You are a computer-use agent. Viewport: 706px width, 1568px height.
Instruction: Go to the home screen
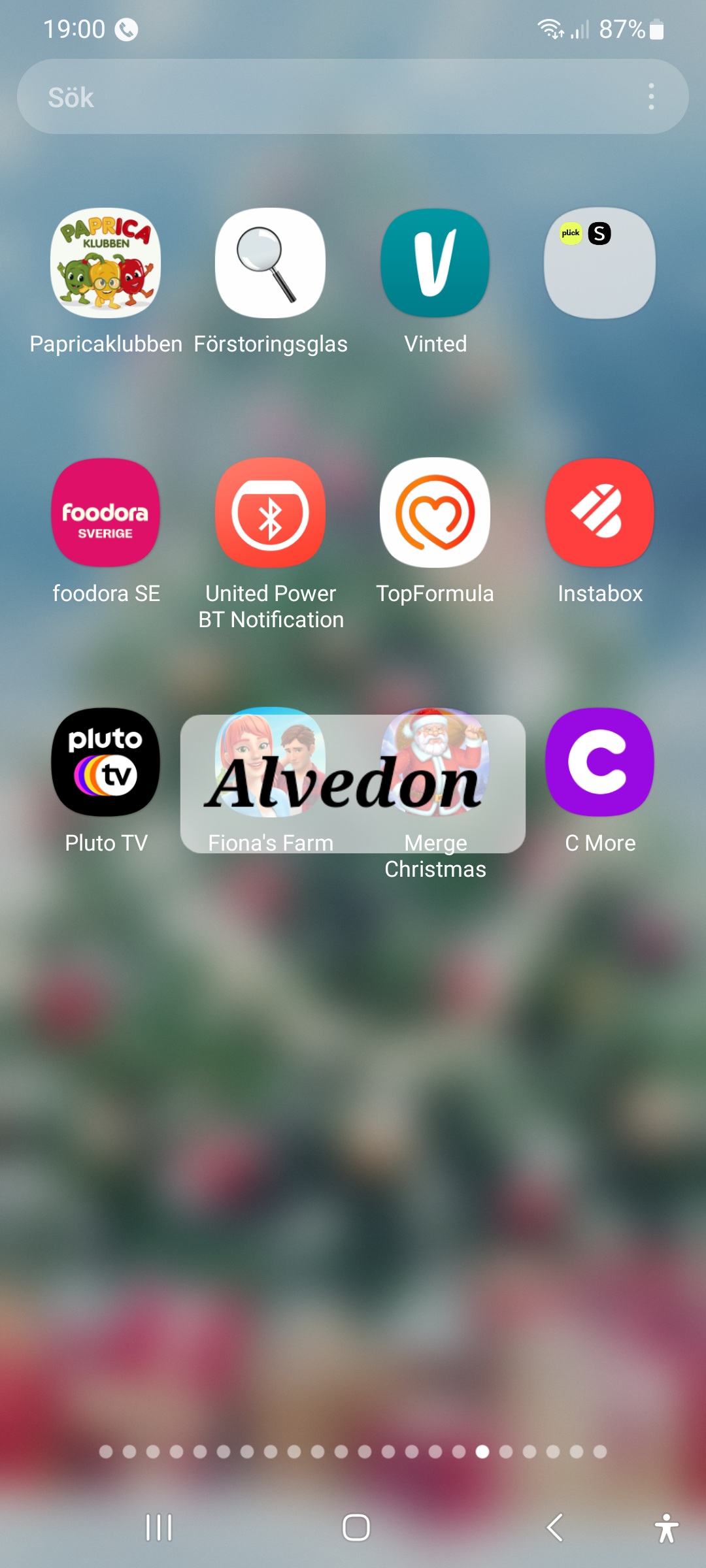(356, 1527)
